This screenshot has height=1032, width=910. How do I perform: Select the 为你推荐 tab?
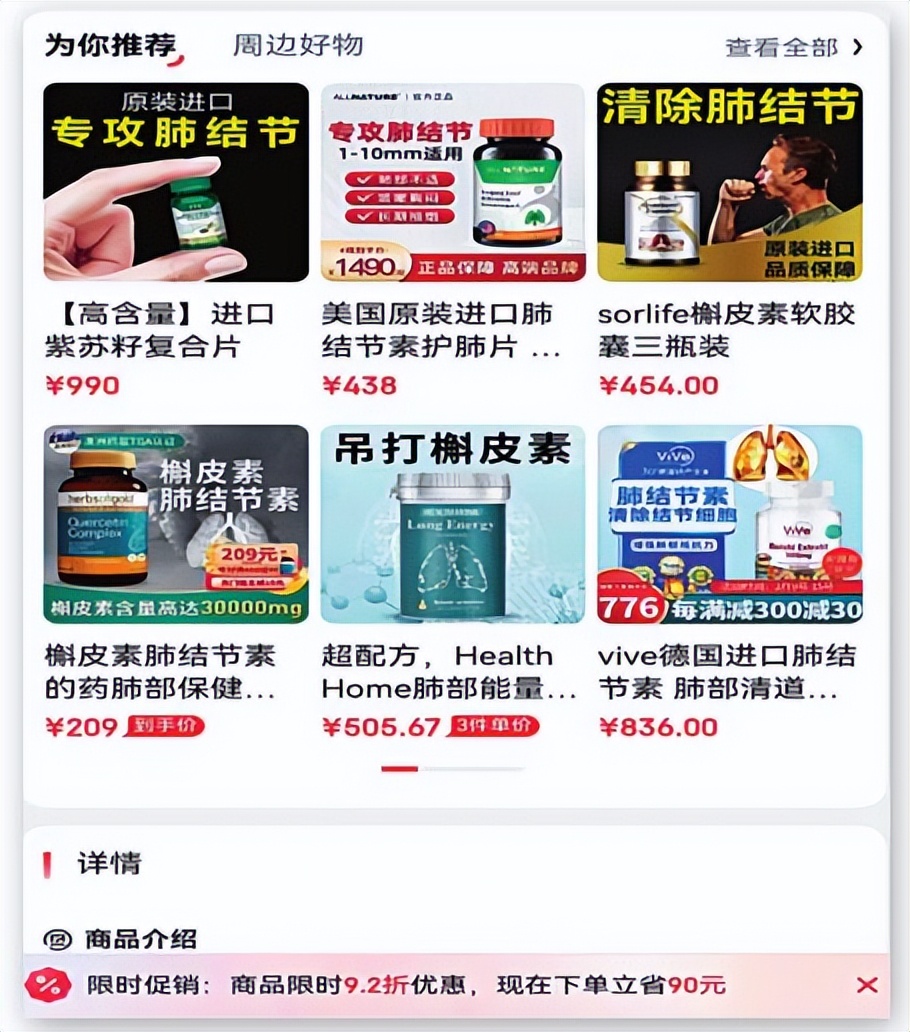(x=106, y=44)
